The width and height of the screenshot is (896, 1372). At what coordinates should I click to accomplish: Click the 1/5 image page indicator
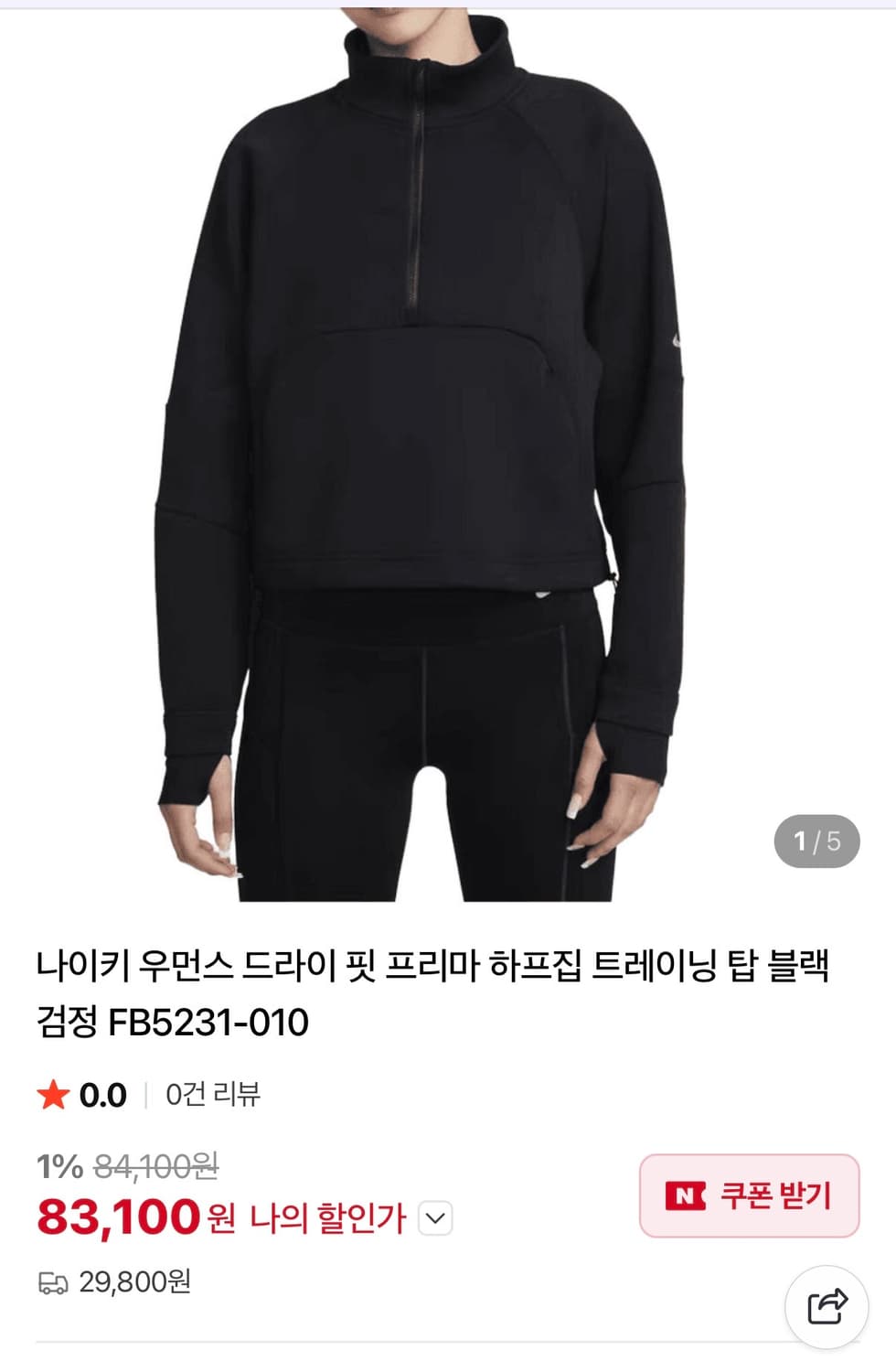815,839
